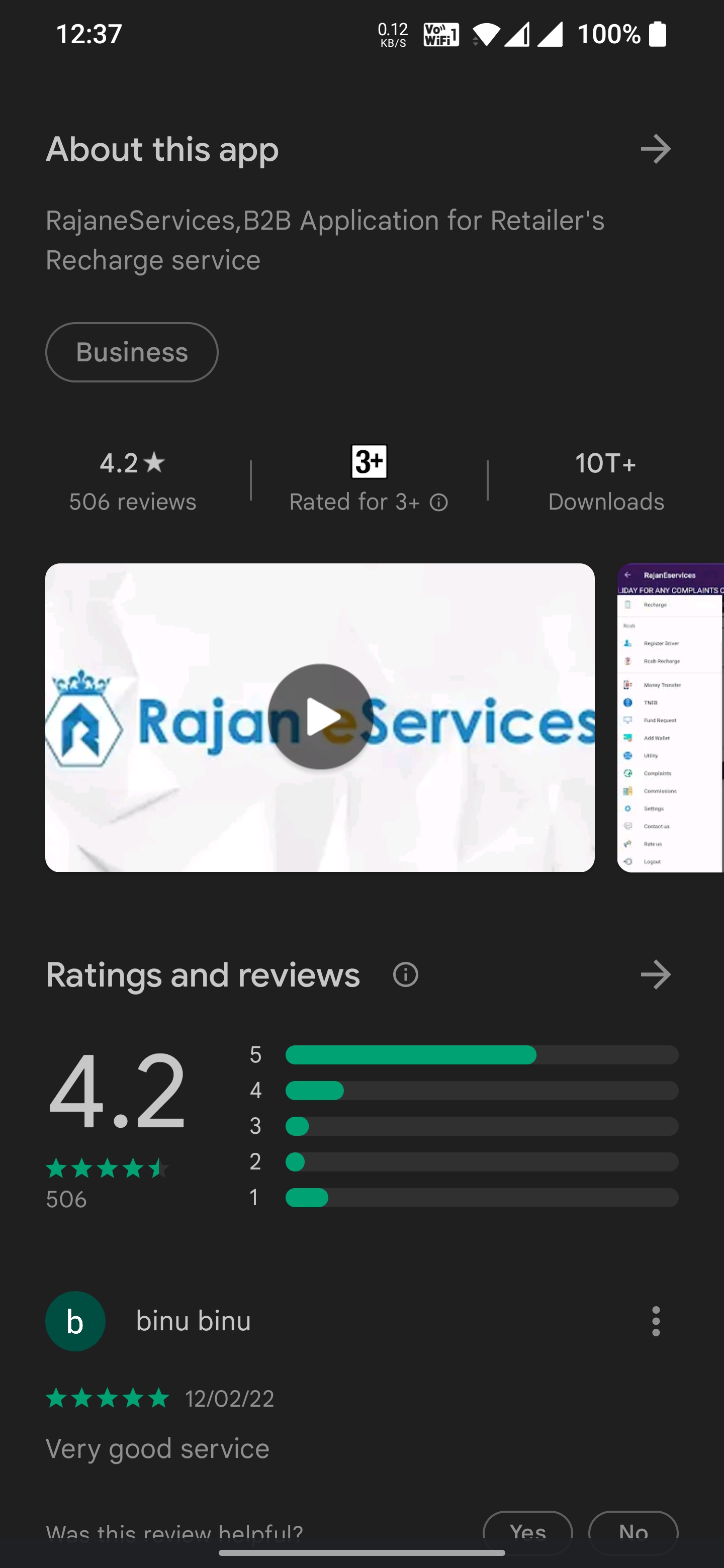Viewport: 724px width, 1568px height.
Task: Play the RajaneServices promo video
Action: [x=320, y=717]
